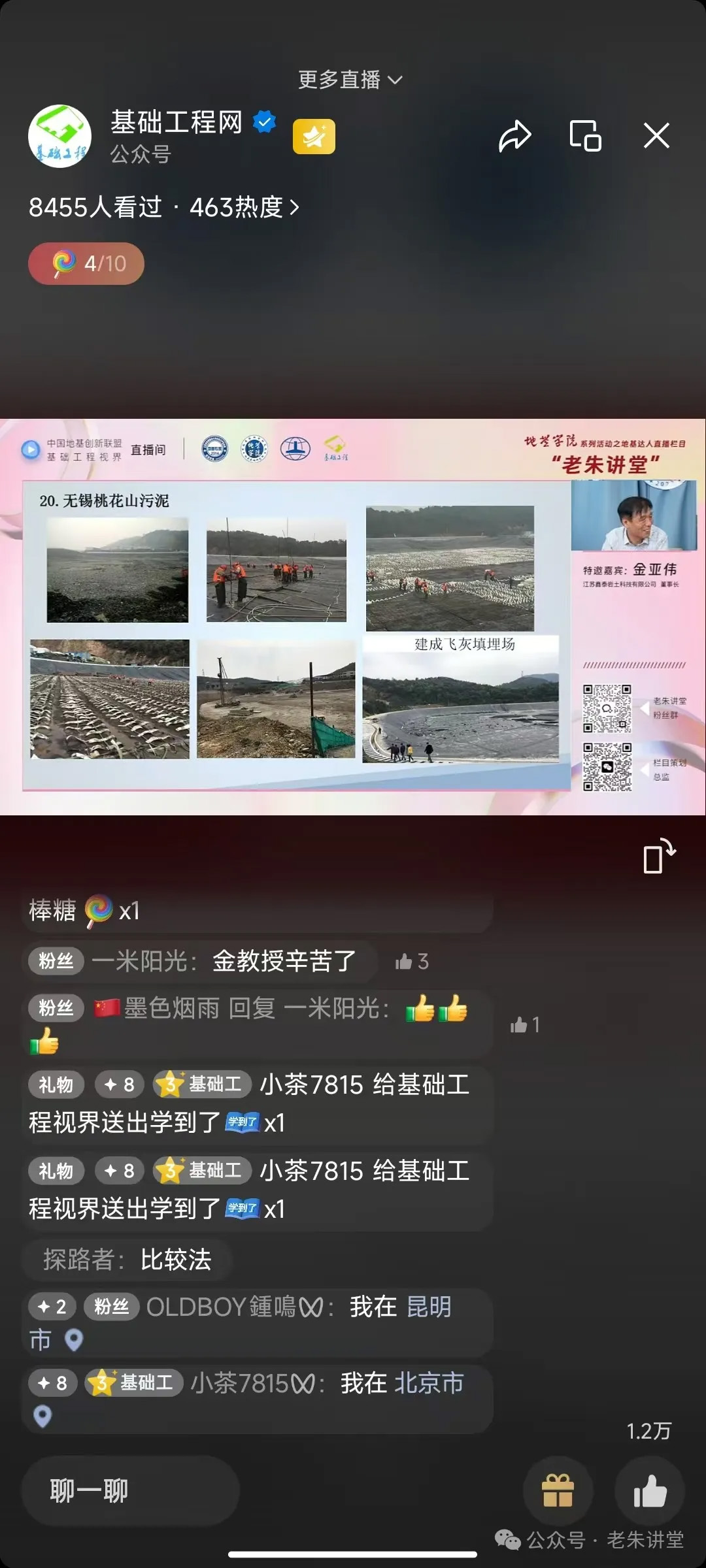Viewport: 706px width, 1568px height.
Task: Tap the live video player
Action: coord(353,617)
